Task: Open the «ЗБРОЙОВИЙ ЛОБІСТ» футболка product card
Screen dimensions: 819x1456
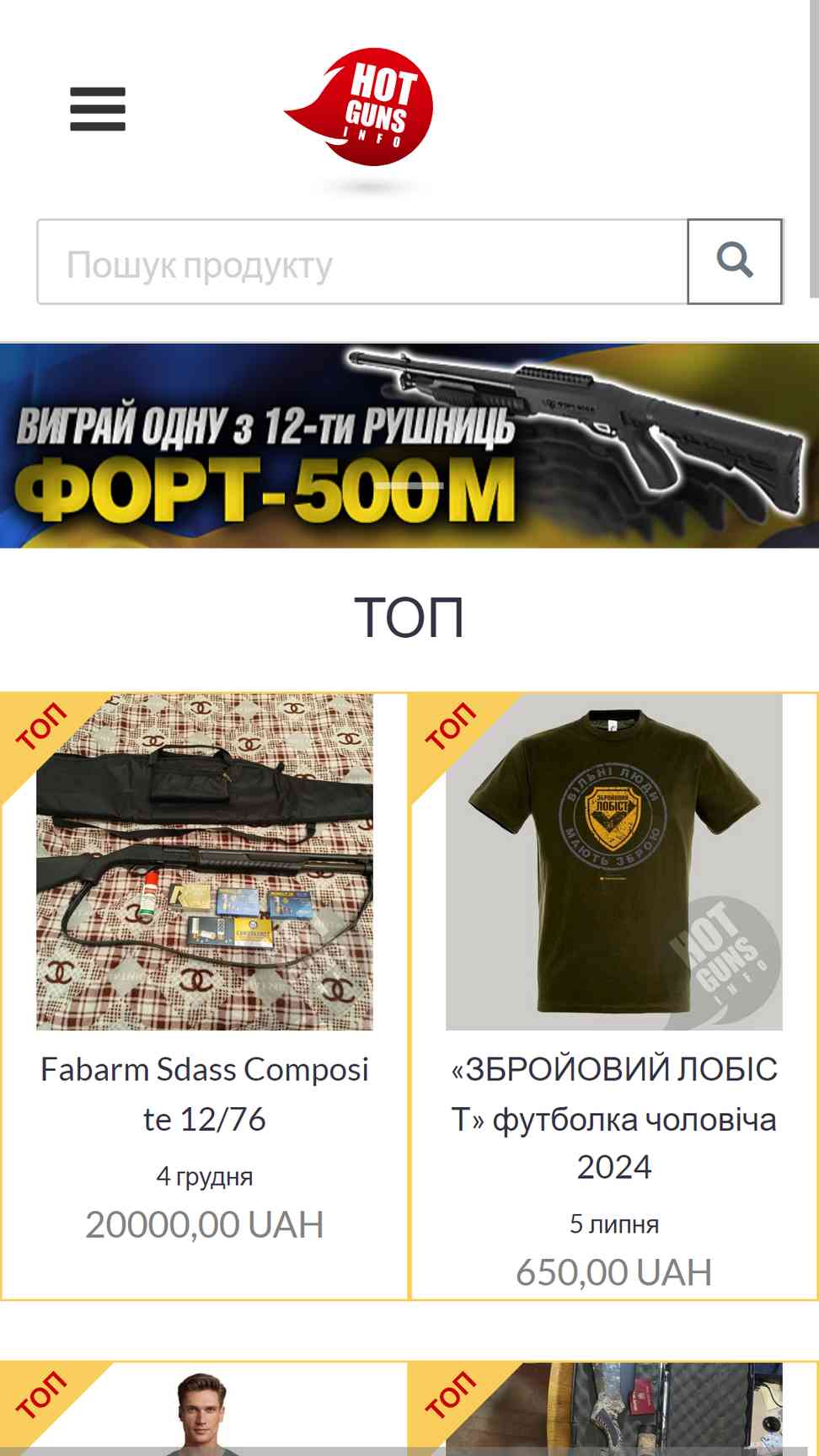Action: click(614, 996)
